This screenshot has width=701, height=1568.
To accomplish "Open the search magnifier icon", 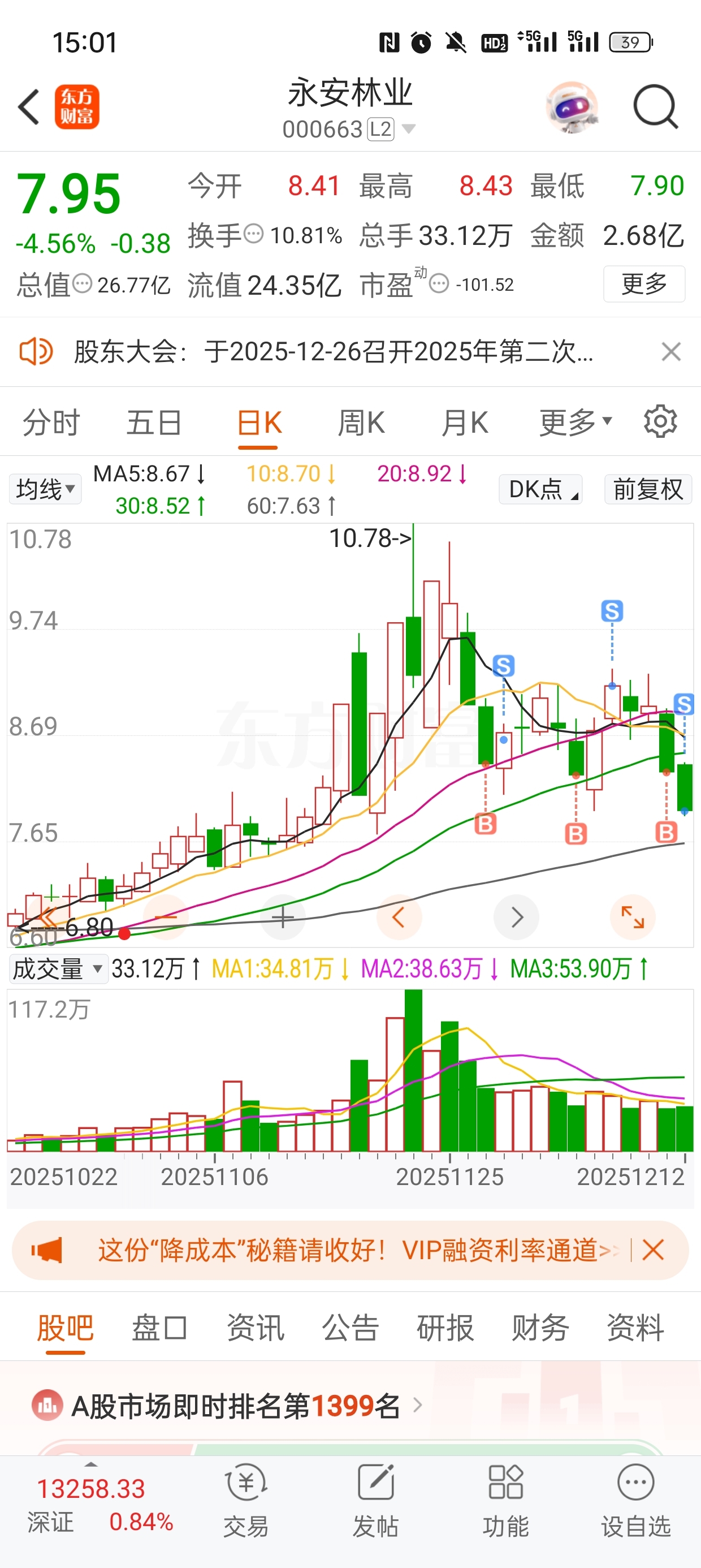I will coord(655,107).
